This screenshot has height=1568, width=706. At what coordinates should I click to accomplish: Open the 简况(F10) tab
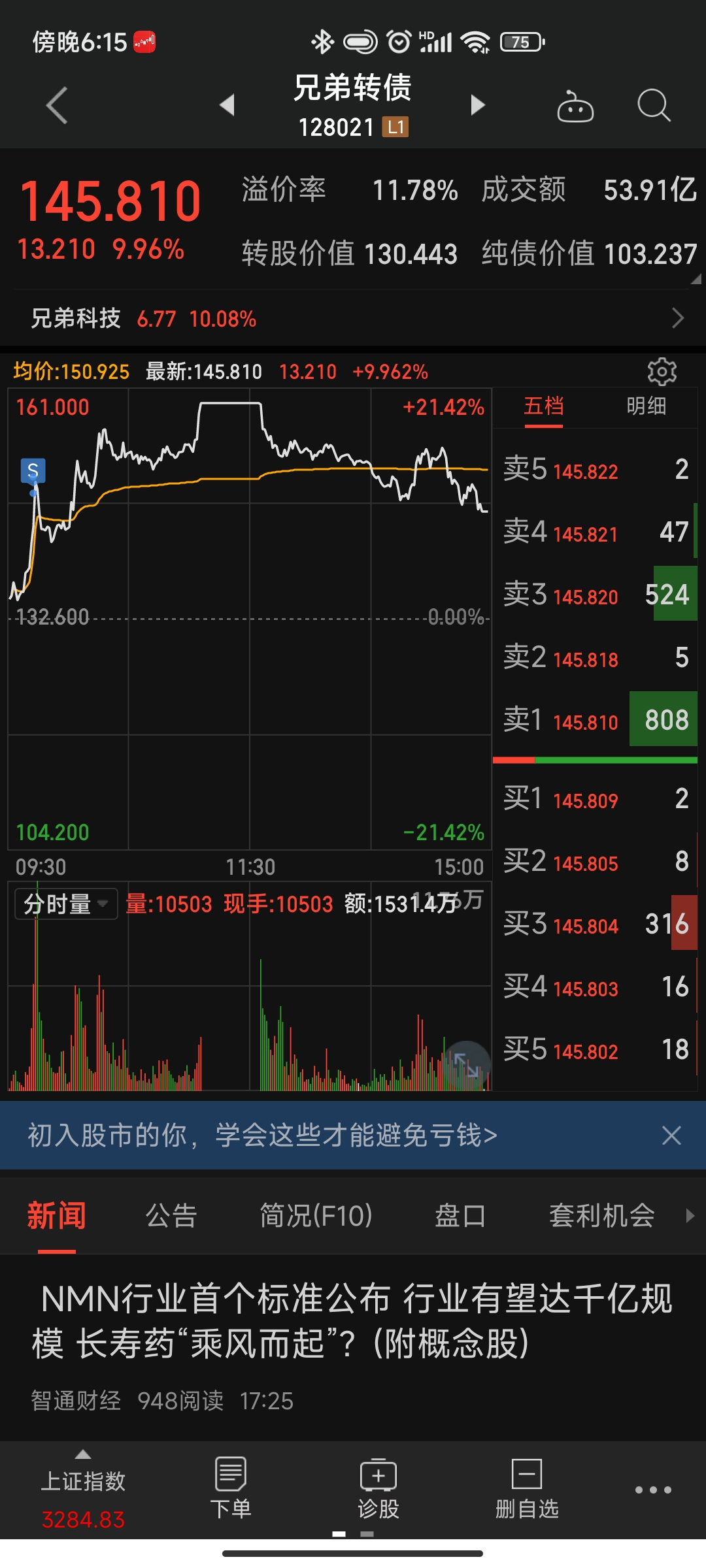click(x=316, y=1216)
